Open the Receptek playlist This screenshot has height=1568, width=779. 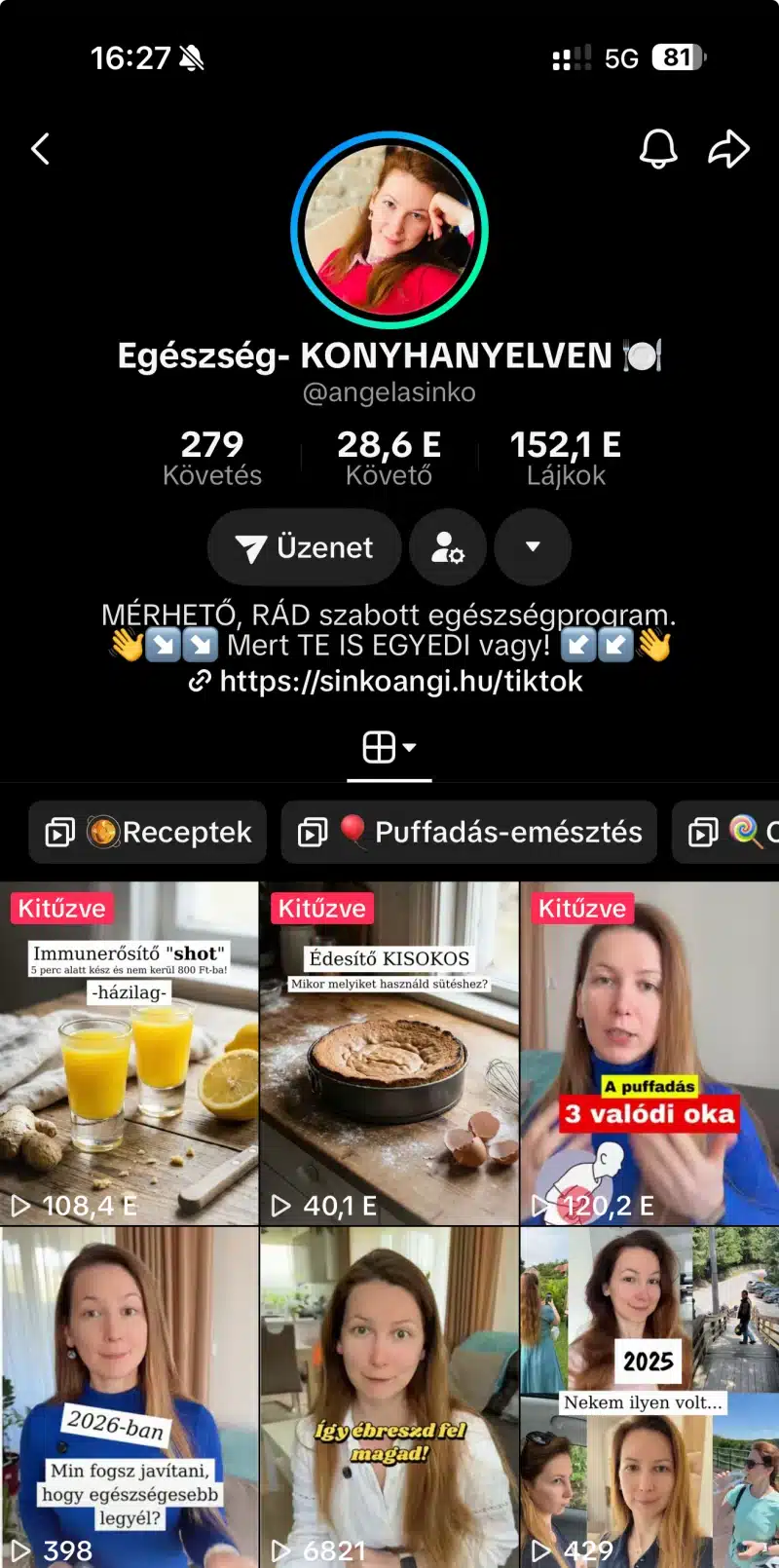146,832
